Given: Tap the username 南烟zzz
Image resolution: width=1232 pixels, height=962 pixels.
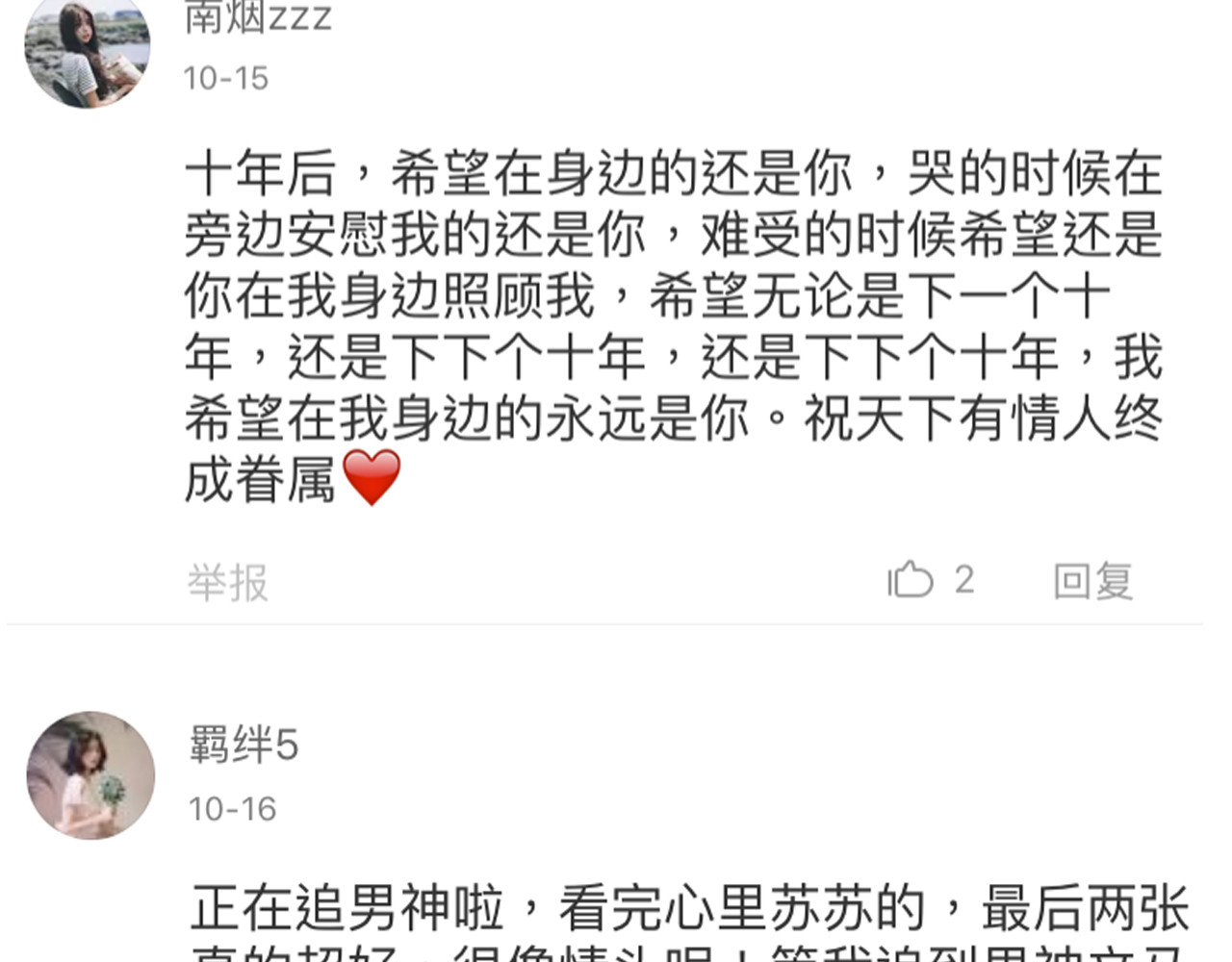Looking at the screenshot, I should pyautogui.click(x=258, y=17).
